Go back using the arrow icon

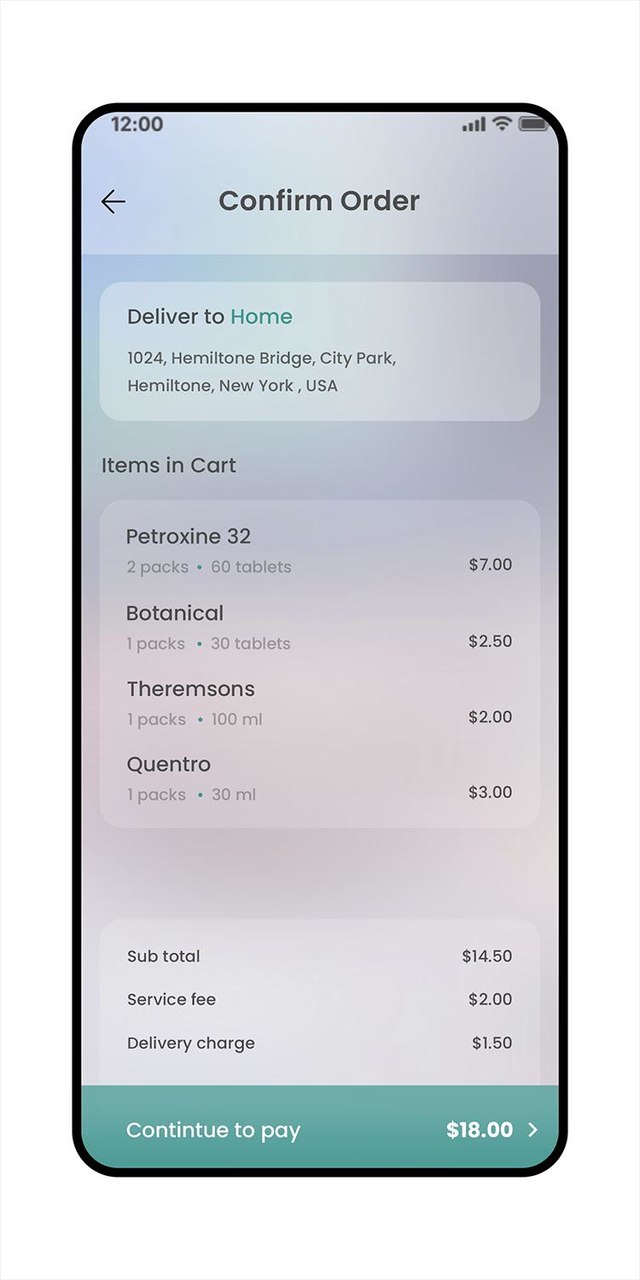coord(113,202)
